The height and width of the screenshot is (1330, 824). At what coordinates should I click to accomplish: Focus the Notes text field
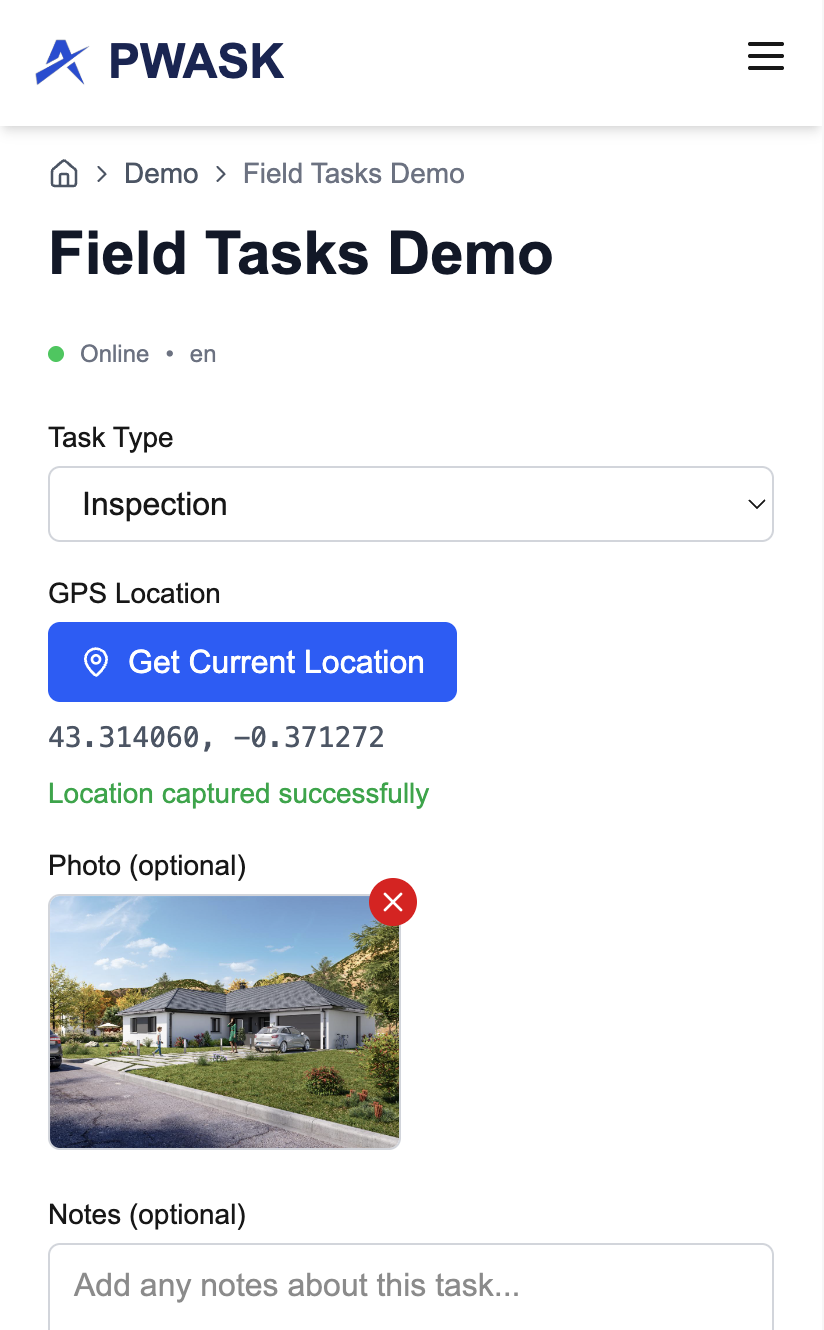(411, 1287)
